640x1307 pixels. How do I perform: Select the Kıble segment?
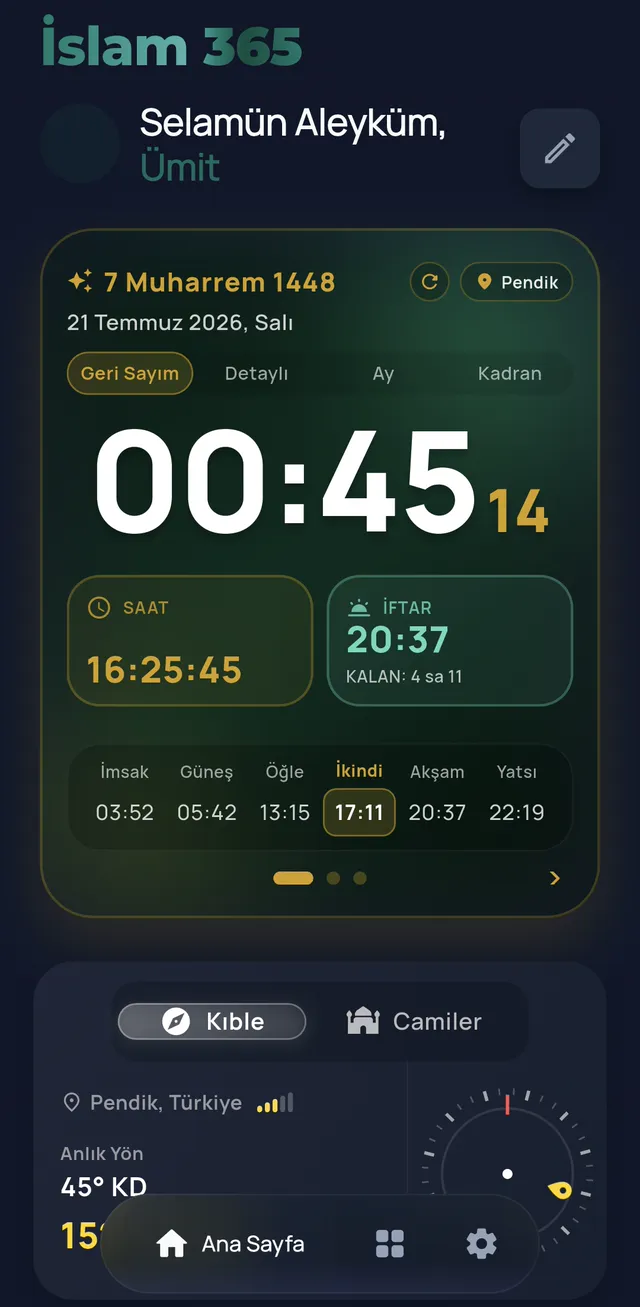pyautogui.click(x=212, y=1021)
